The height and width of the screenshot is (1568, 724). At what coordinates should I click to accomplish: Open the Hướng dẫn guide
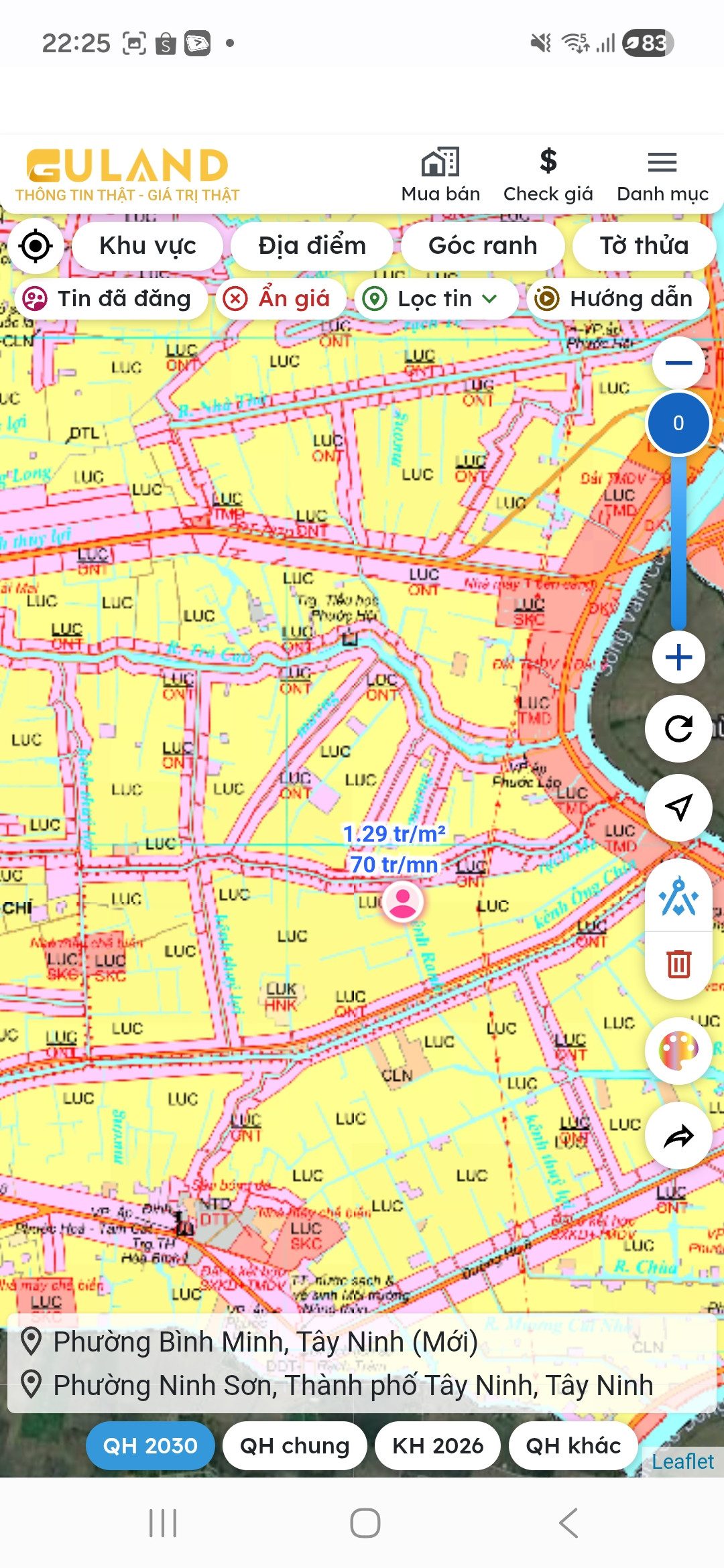pyautogui.click(x=617, y=298)
